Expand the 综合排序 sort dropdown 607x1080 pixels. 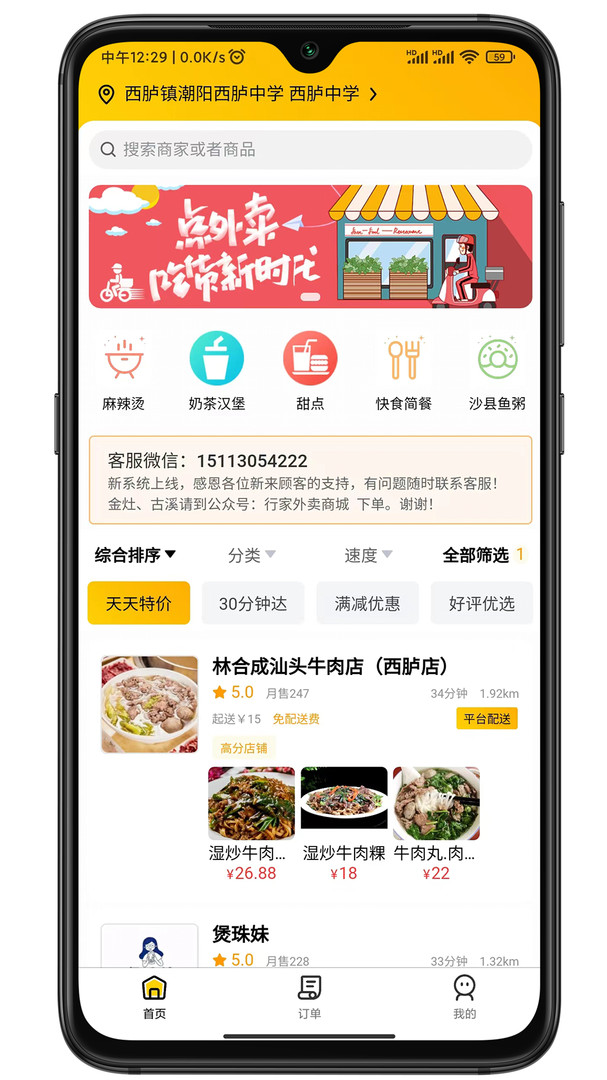pos(135,554)
